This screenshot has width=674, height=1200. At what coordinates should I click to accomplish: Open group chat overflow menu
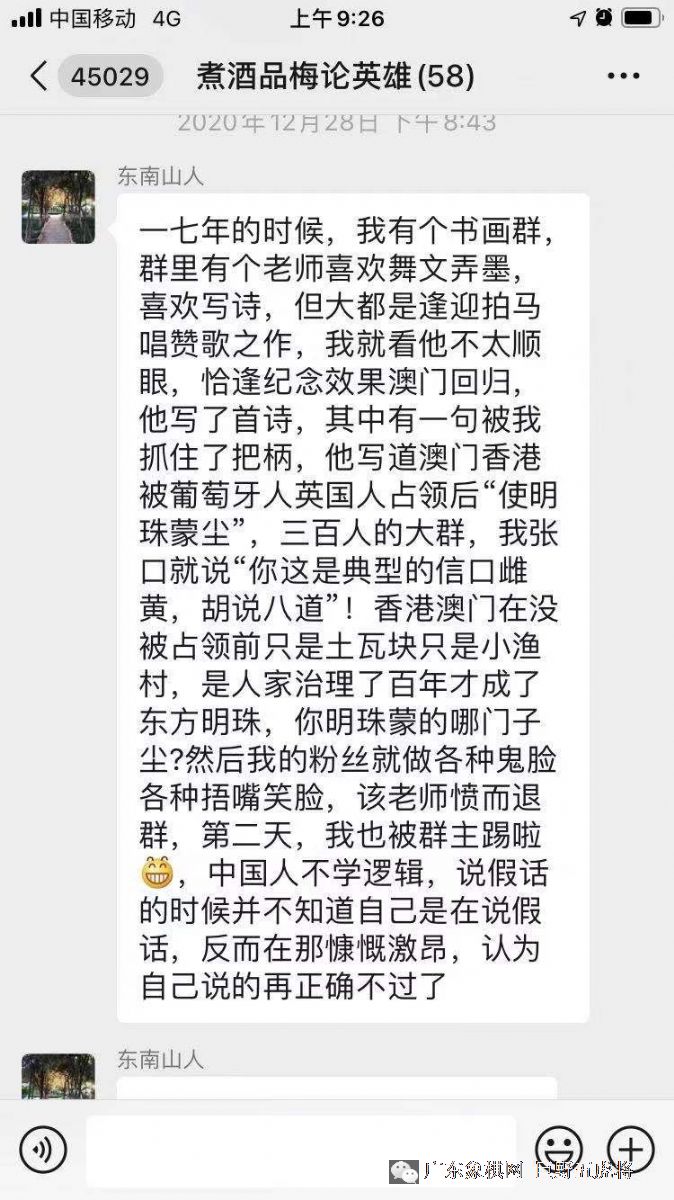click(623, 77)
